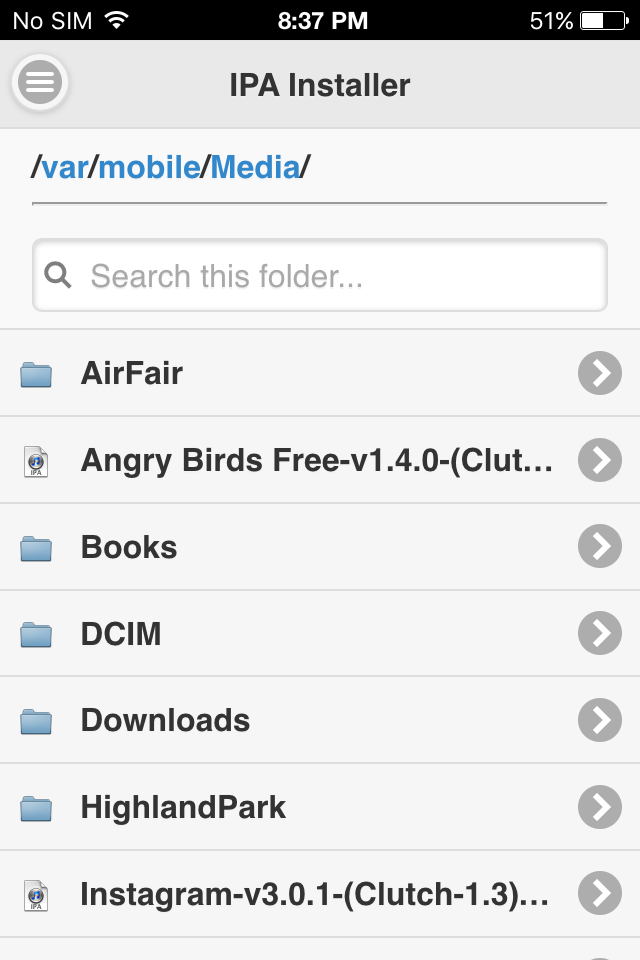Screen dimensions: 640x960
Task: Go to the mobile path link
Action: (149, 166)
